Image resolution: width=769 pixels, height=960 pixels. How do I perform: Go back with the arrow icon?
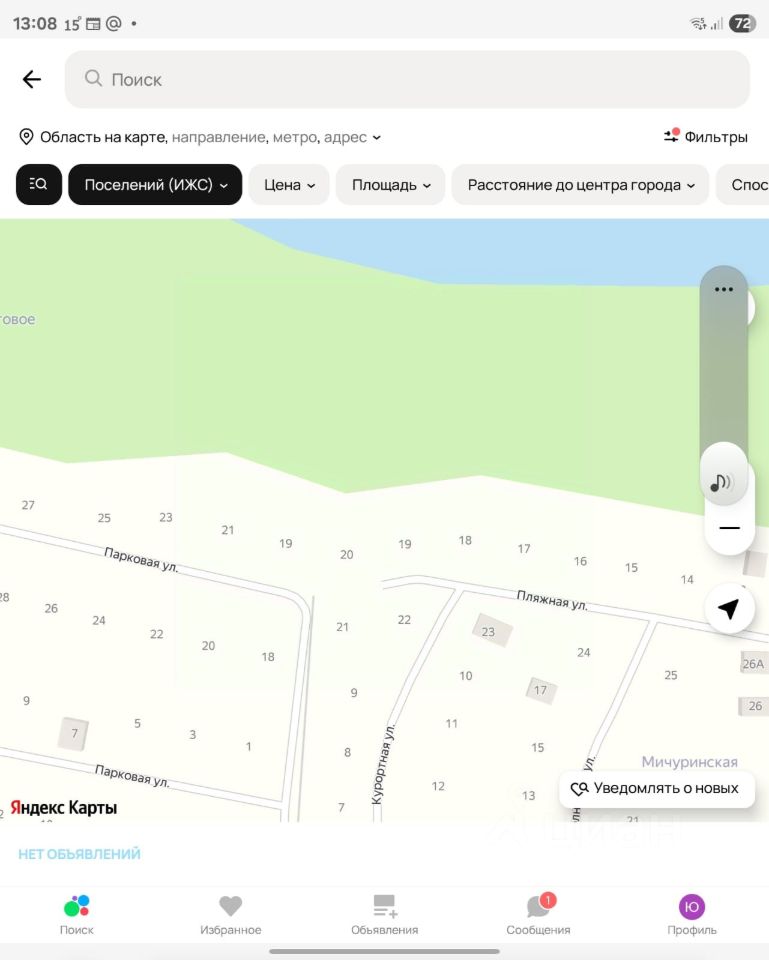pos(32,80)
